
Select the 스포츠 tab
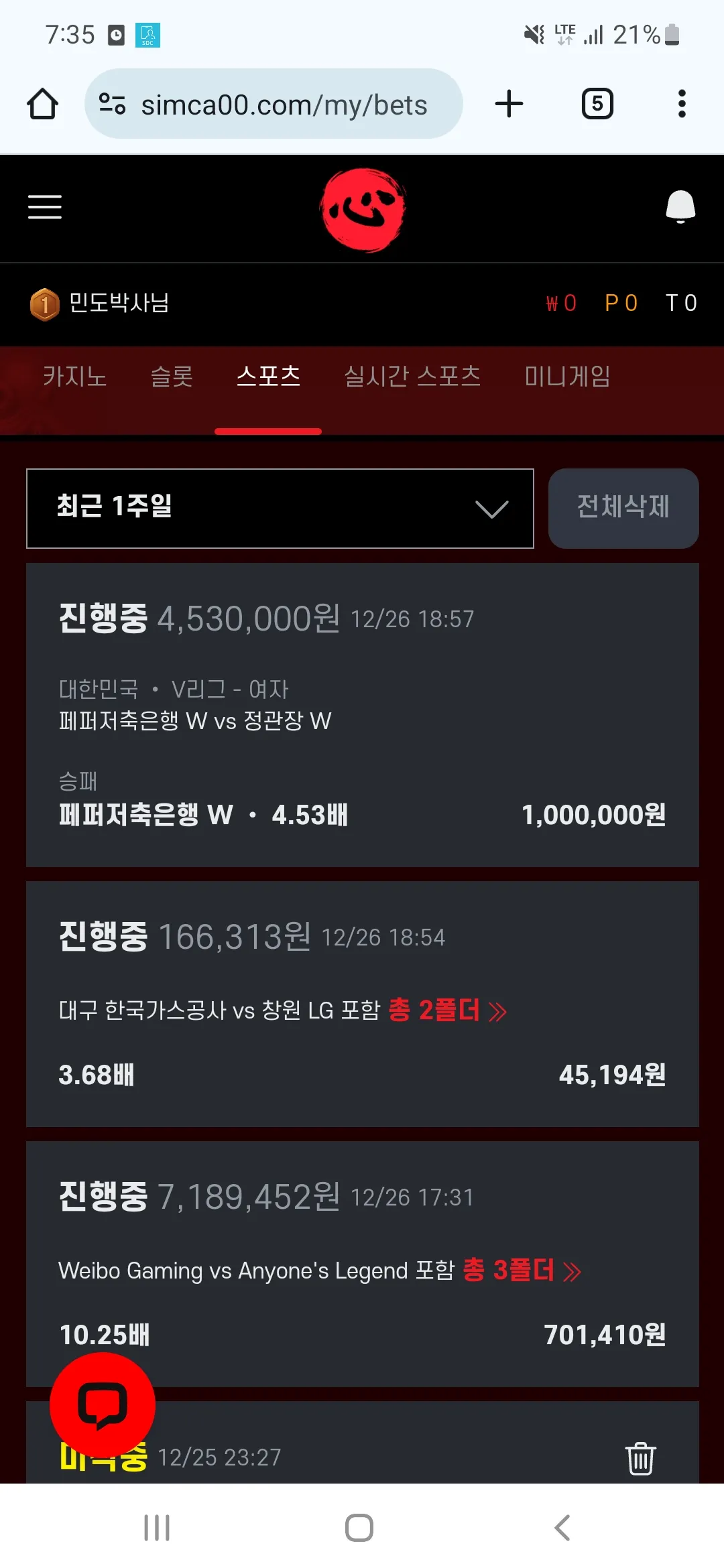click(x=268, y=377)
